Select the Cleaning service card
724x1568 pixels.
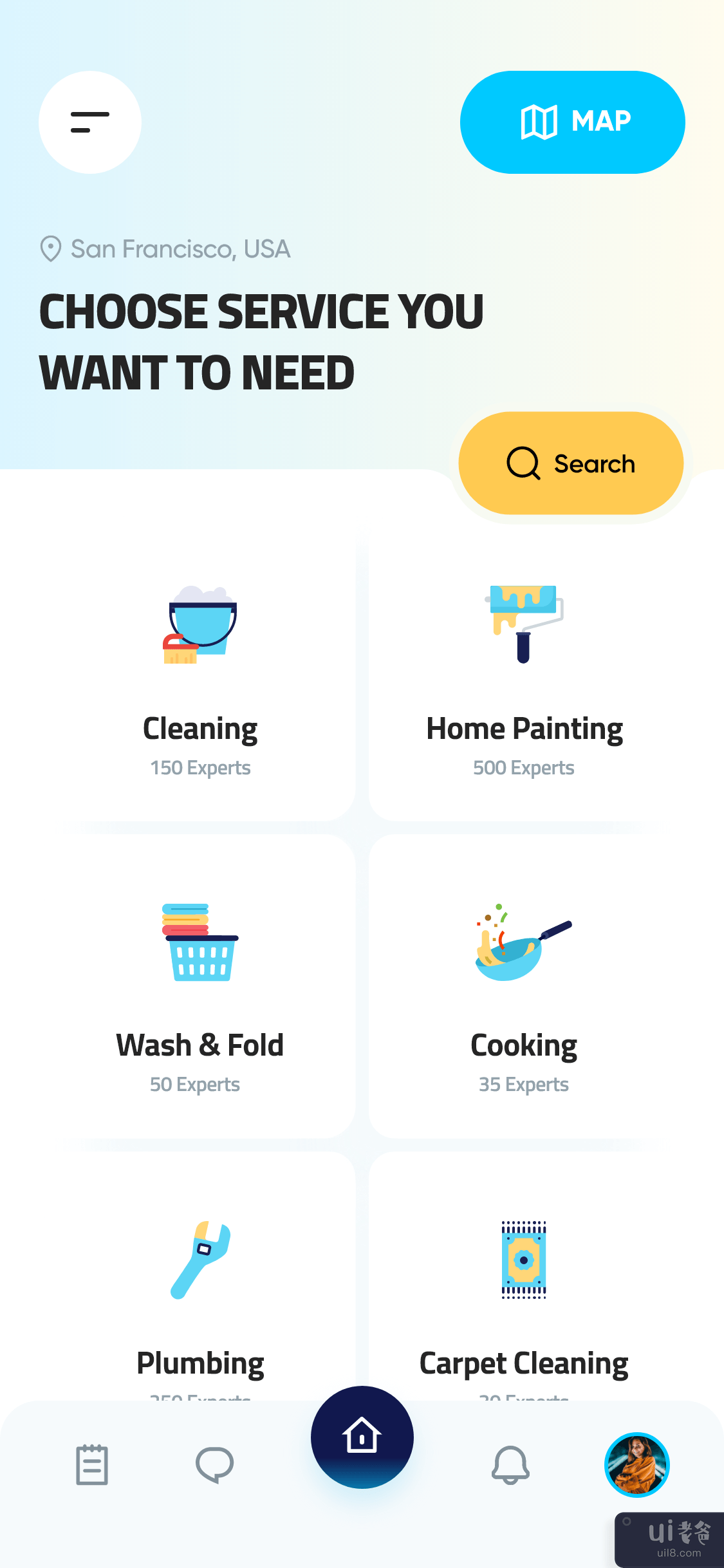200,682
